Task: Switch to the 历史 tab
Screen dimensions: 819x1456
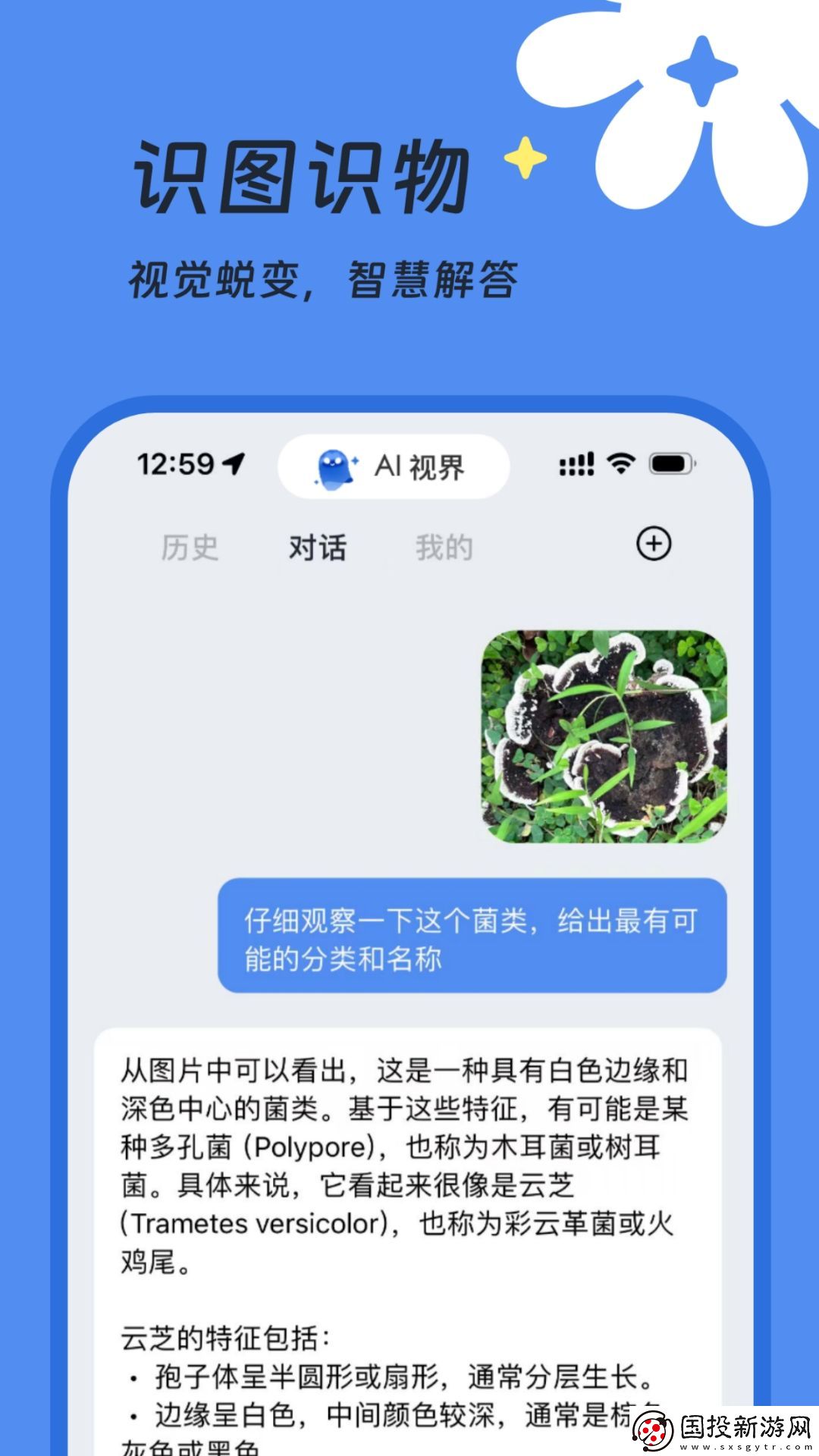Action: click(190, 548)
